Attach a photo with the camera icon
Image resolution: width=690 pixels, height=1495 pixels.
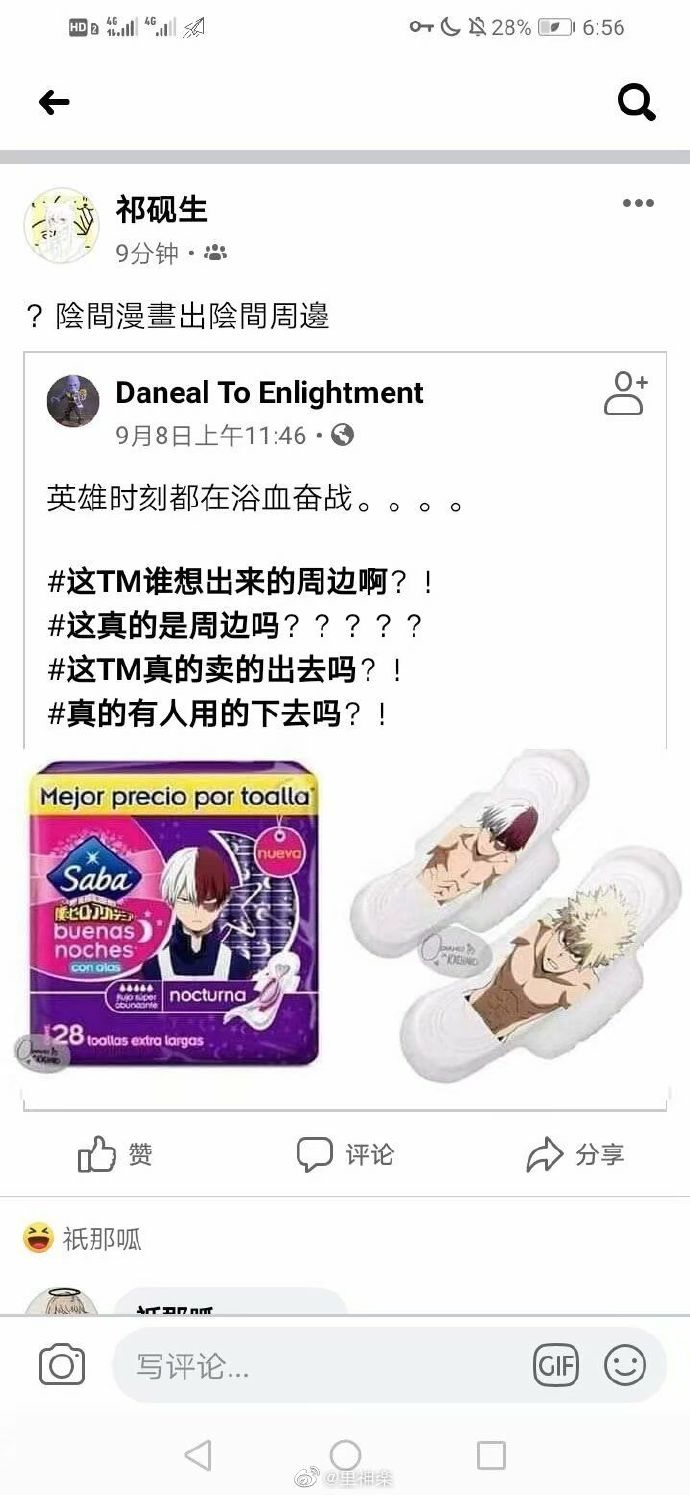coord(62,1365)
